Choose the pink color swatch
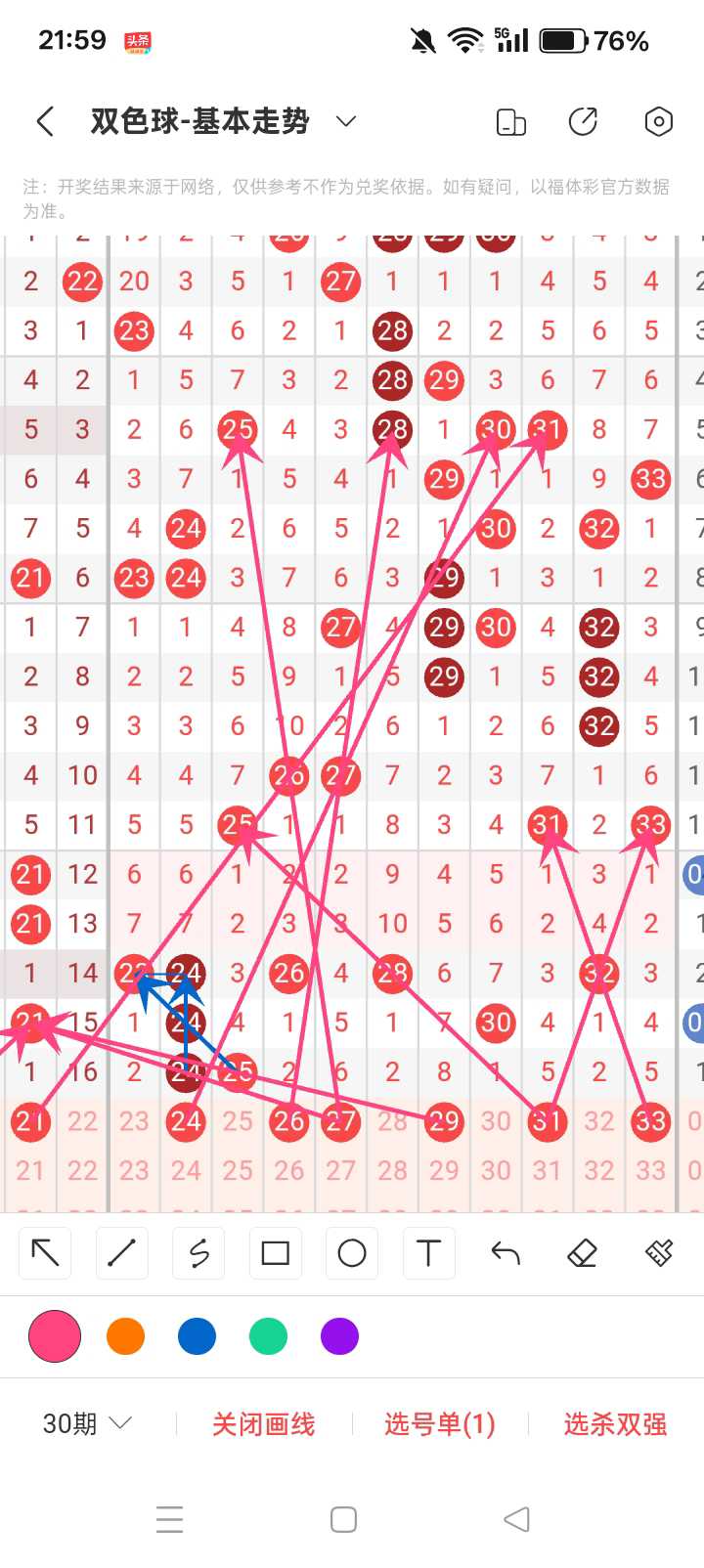 pos(55,1336)
